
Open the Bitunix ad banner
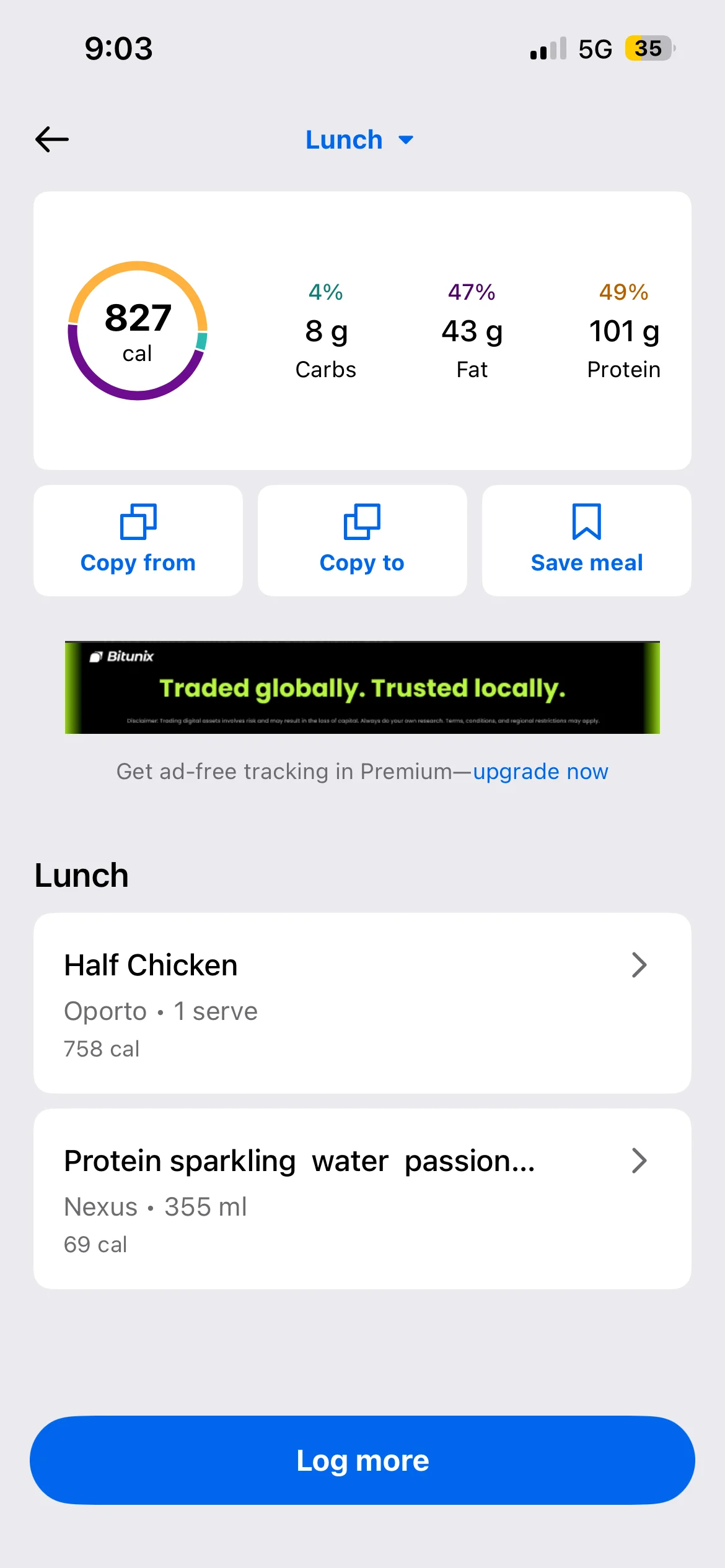click(x=362, y=687)
